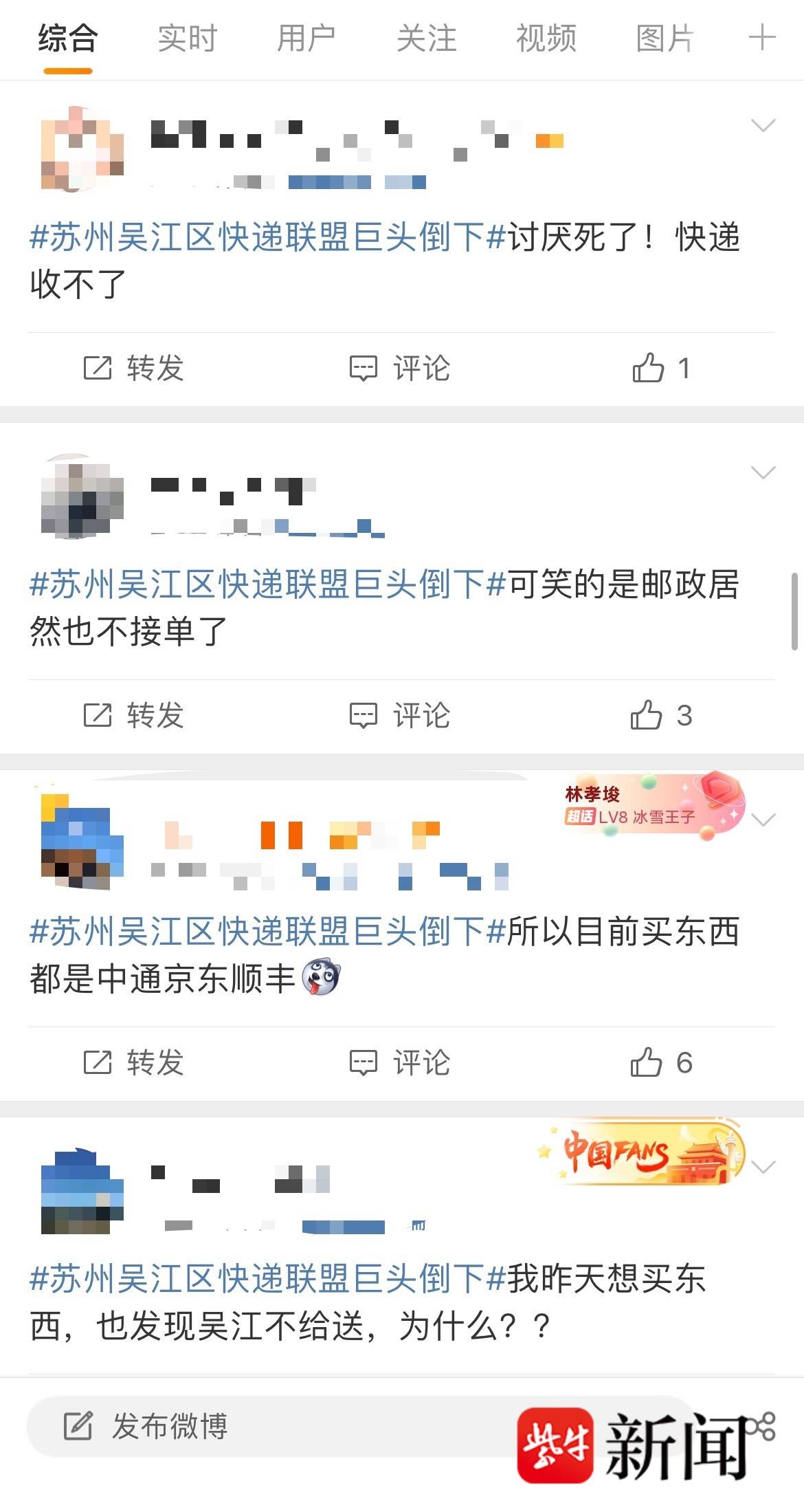Like the 中通京东顺丰 post
Viewport: 804px width, 1512px height.
click(660, 1063)
